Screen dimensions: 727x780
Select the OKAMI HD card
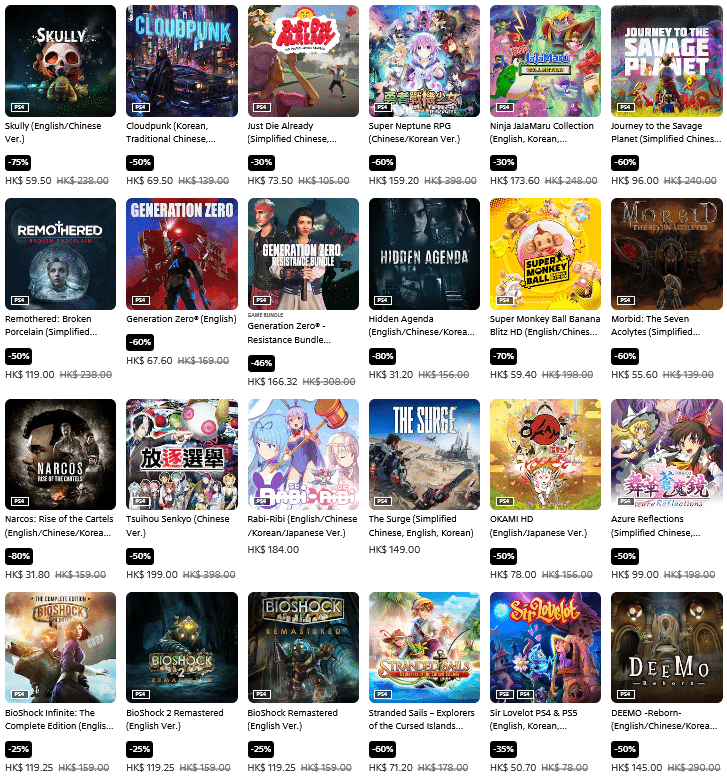[x=545, y=454]
